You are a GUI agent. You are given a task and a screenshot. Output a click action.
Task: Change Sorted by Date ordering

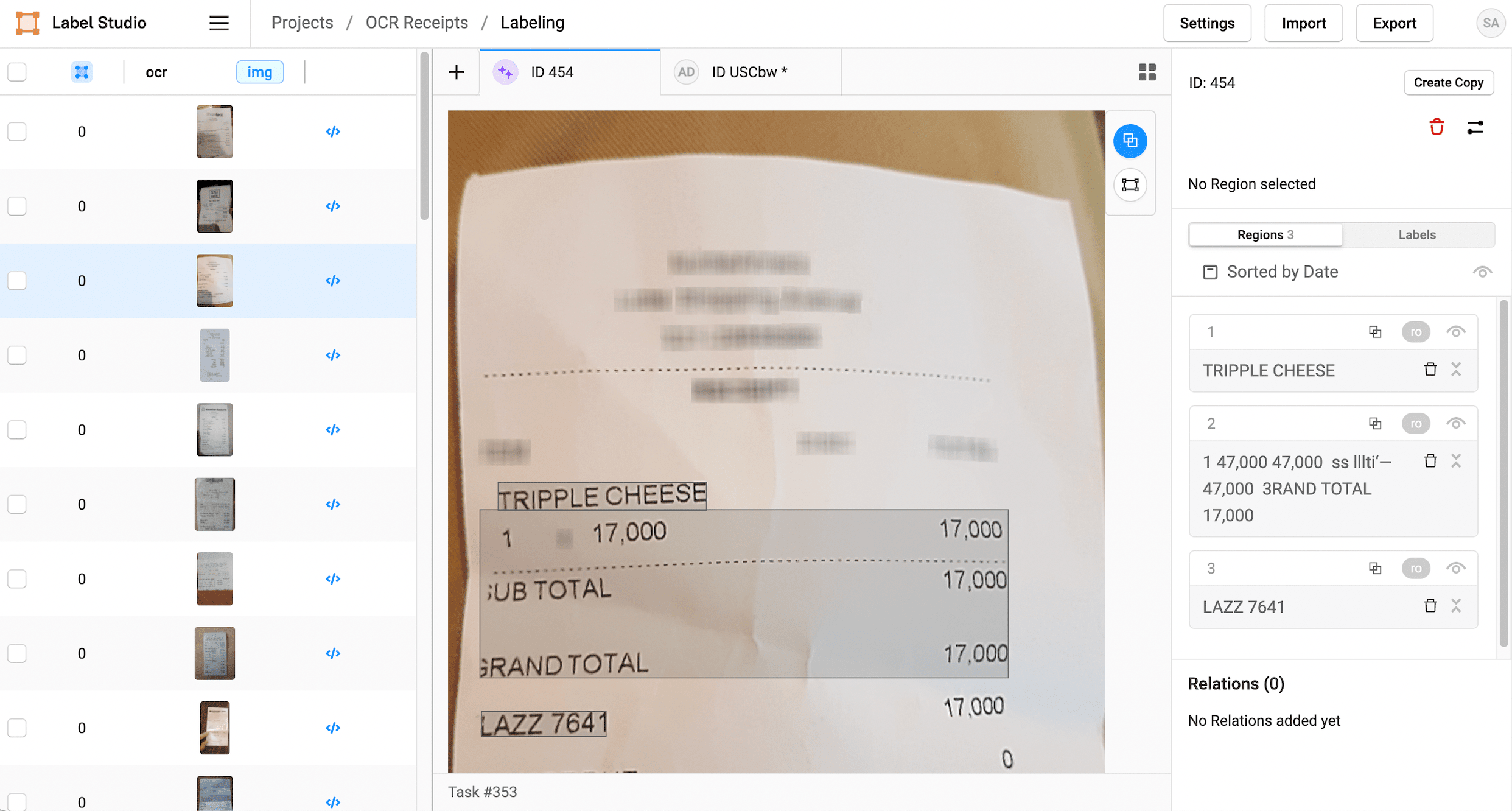point(1281,272)
